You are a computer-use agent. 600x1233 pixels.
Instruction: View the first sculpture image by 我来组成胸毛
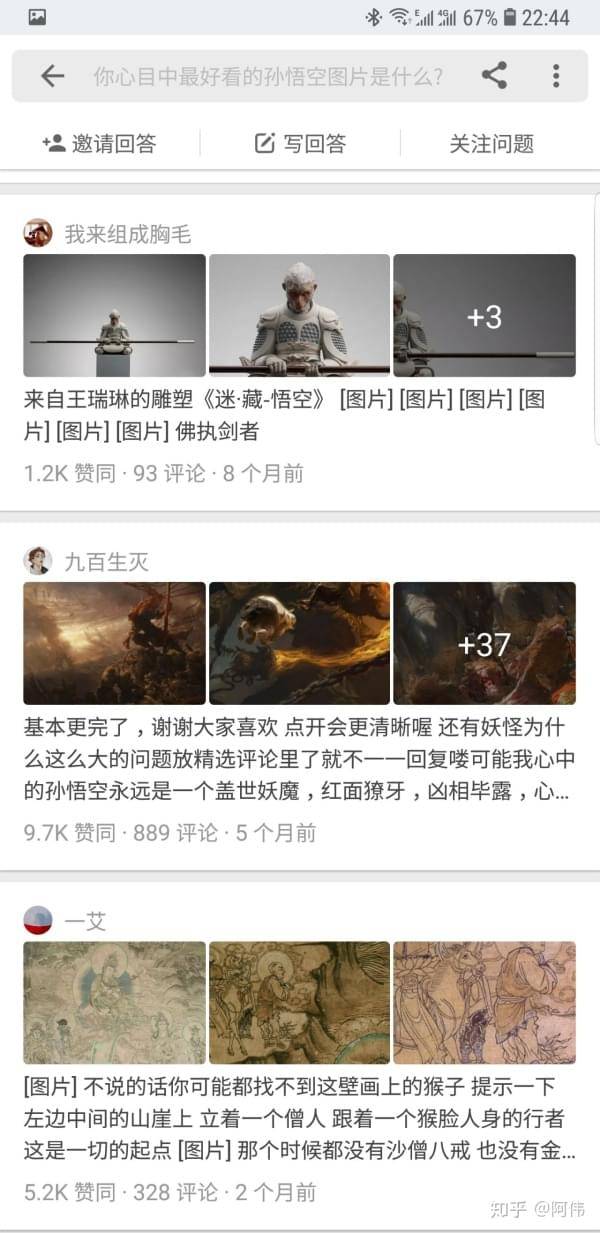click(114, 315)
